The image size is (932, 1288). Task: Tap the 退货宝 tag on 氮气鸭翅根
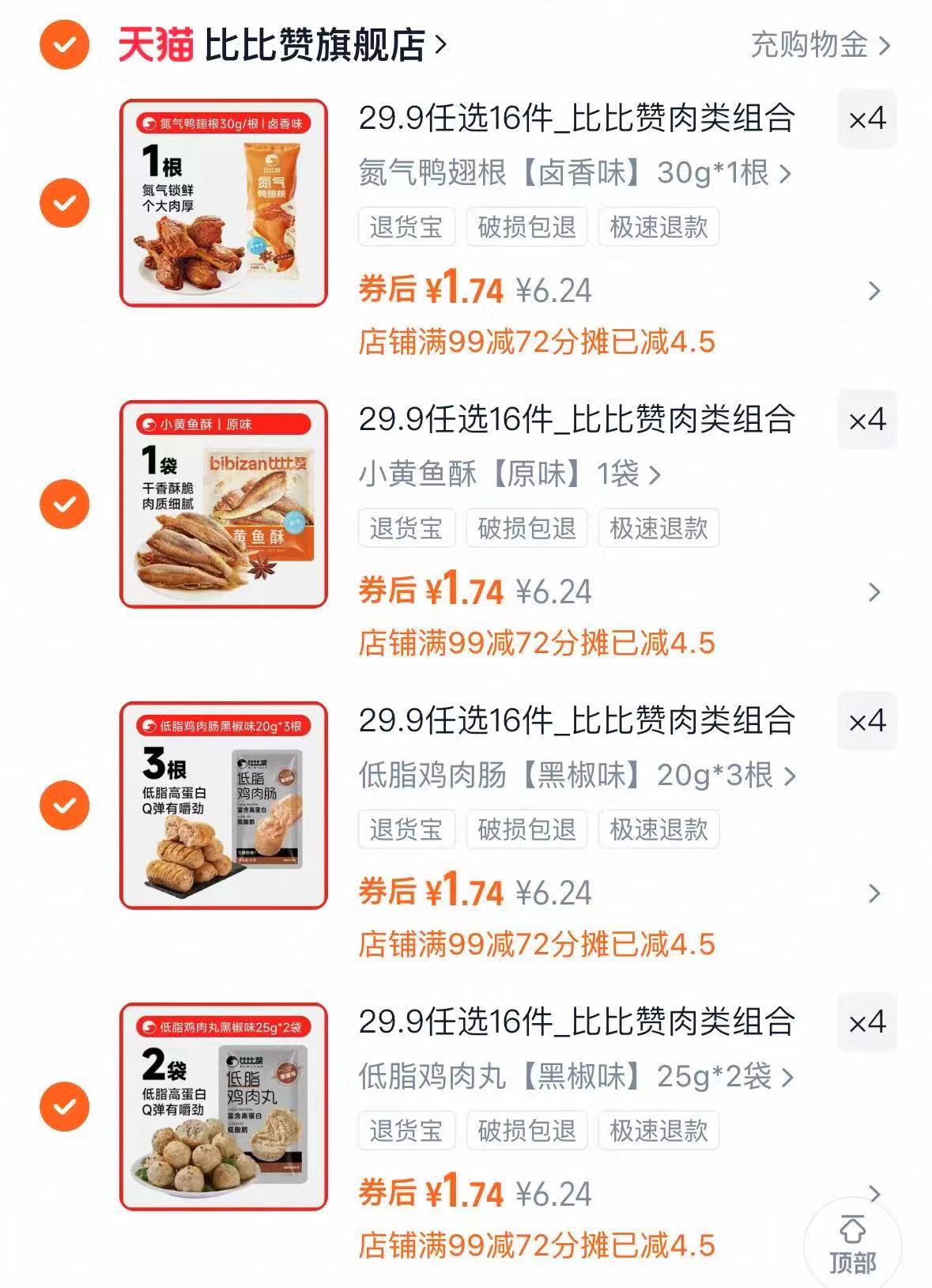click(x=405, y=227)
